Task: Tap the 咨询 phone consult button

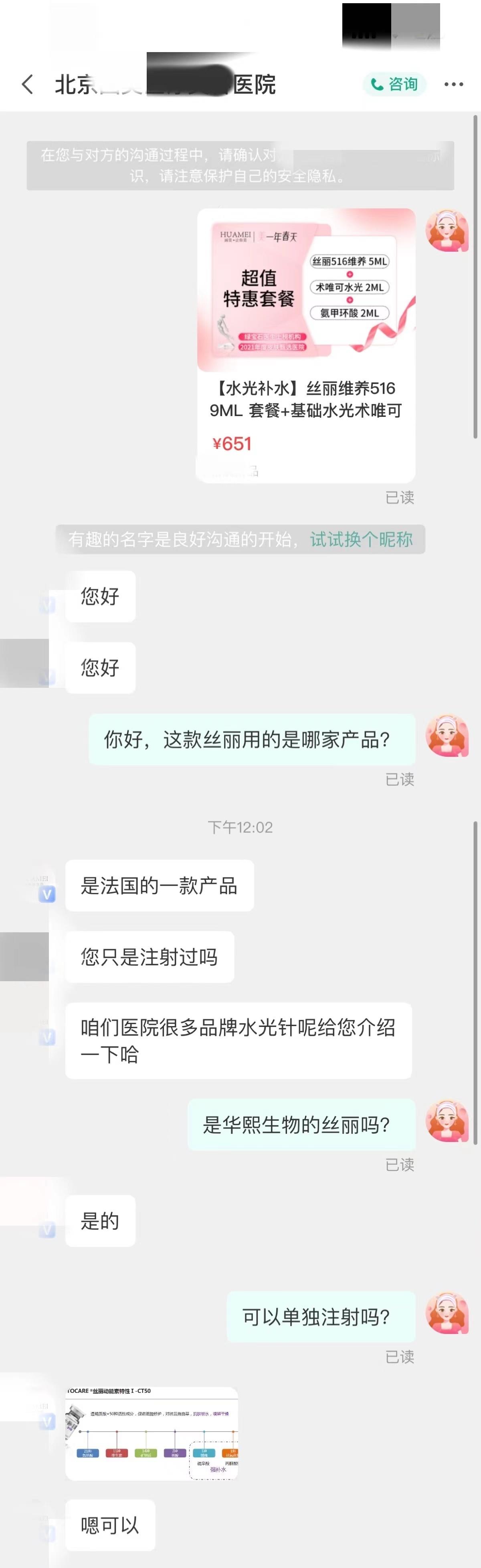Action: pos(394,84)
